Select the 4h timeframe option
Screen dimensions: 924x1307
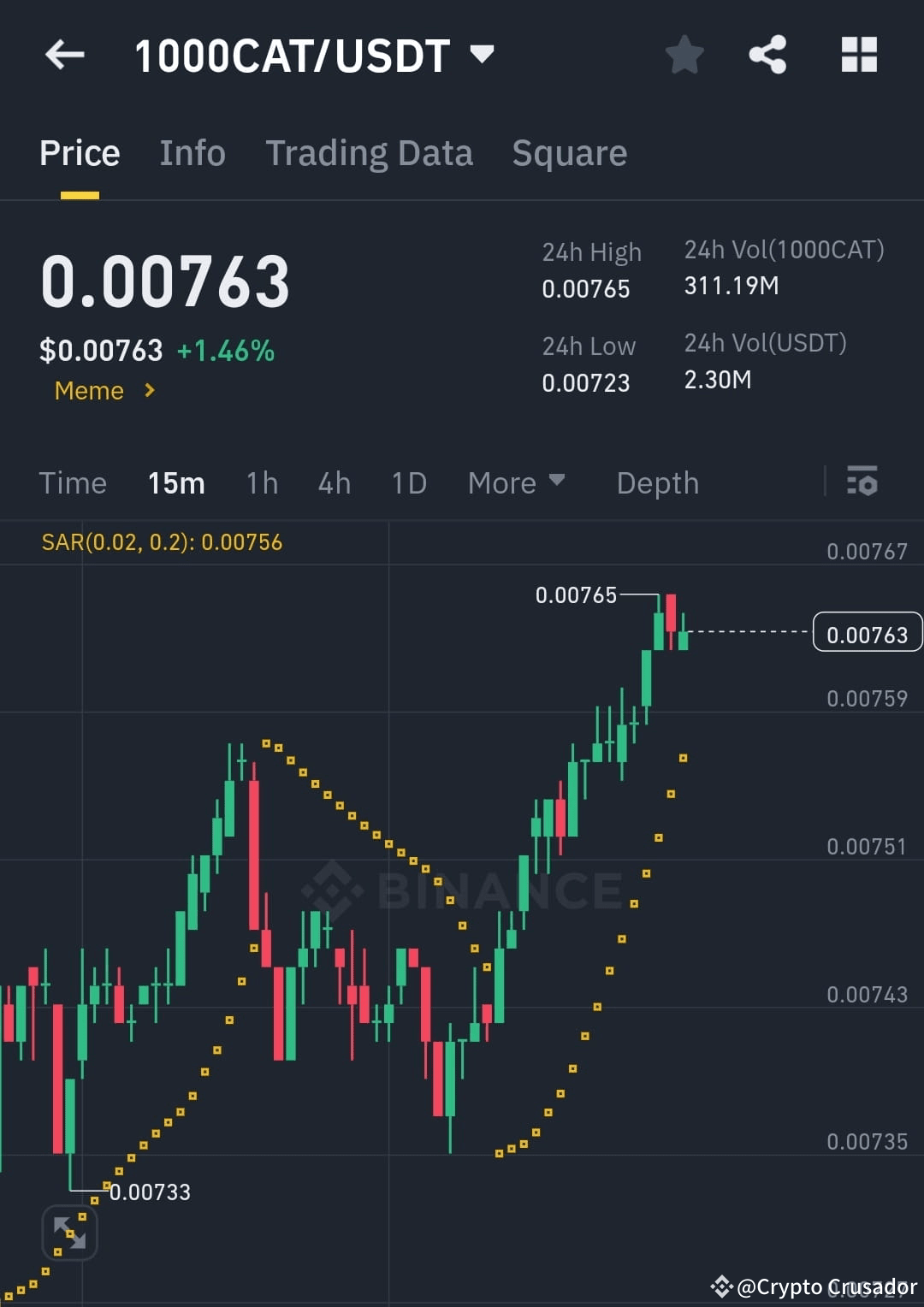point(334,482)
